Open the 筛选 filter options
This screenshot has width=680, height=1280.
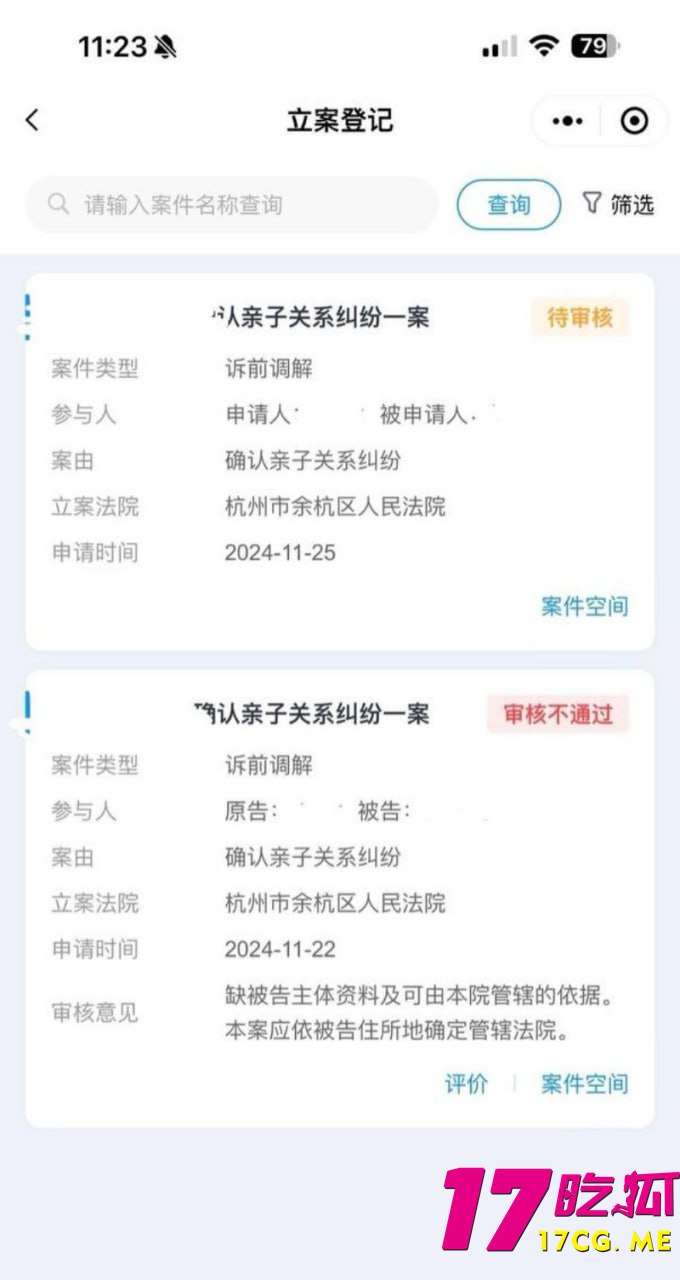pos(618,205)
